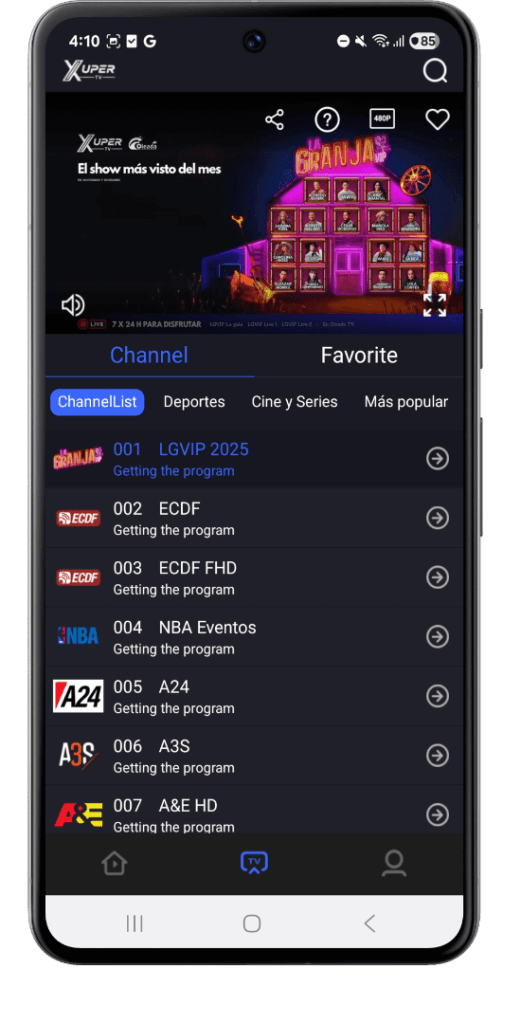Tap the arrow next to 006 A3S

click(x=437, y=756)
